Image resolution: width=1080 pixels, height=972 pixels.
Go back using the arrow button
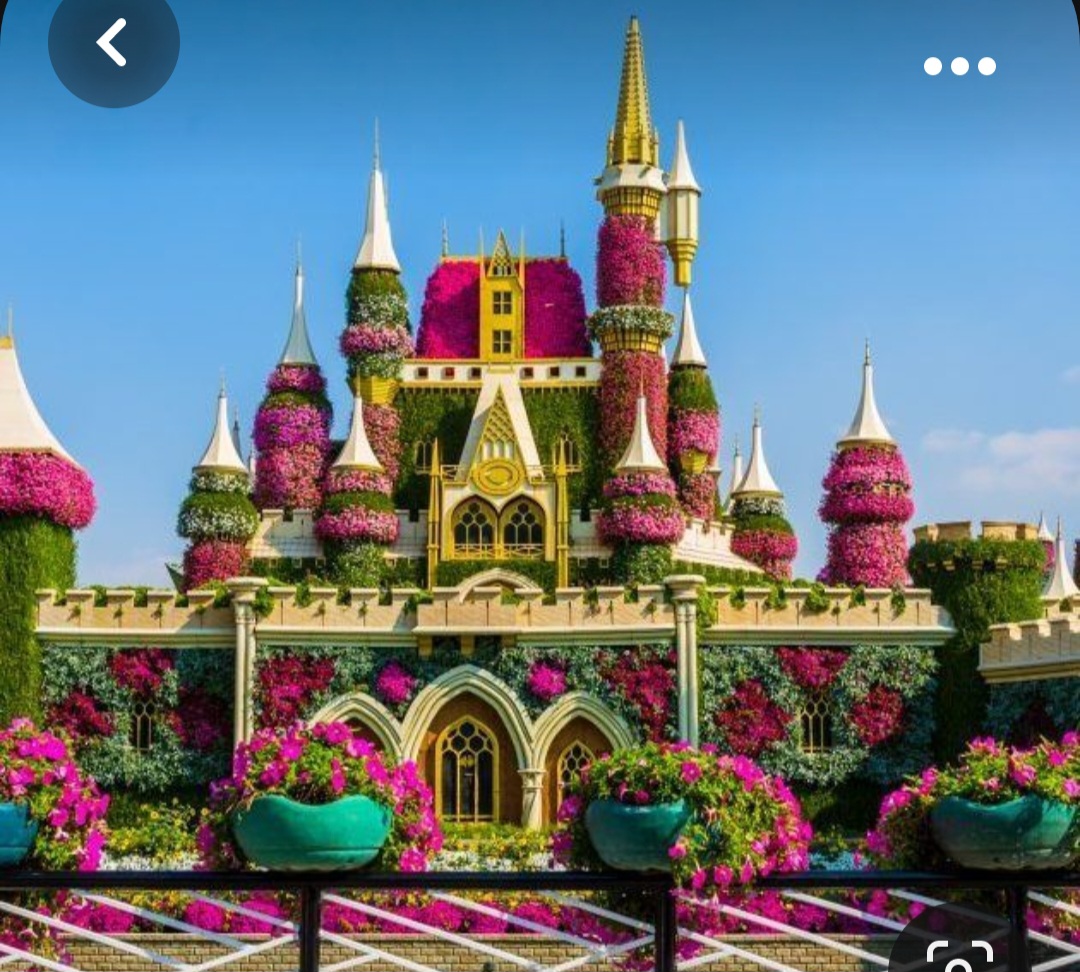113,43
